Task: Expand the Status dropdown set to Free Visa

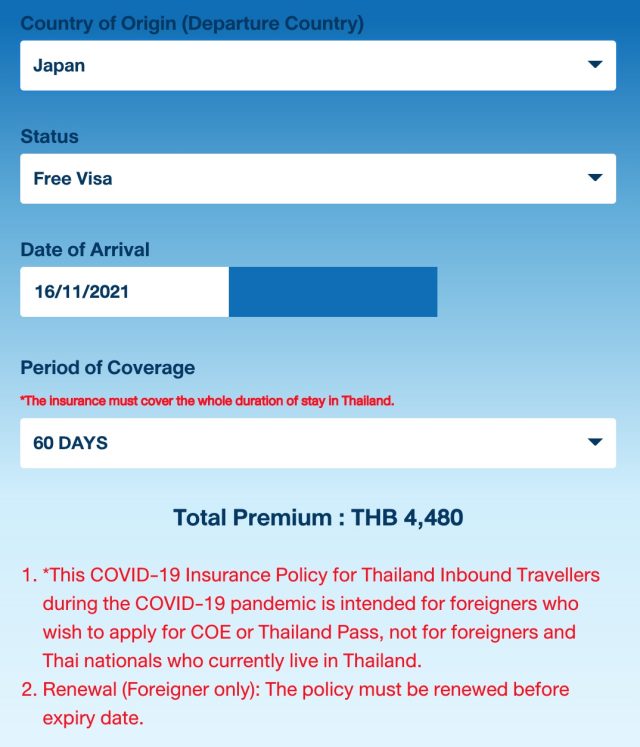Action: (x=318, y=179)
